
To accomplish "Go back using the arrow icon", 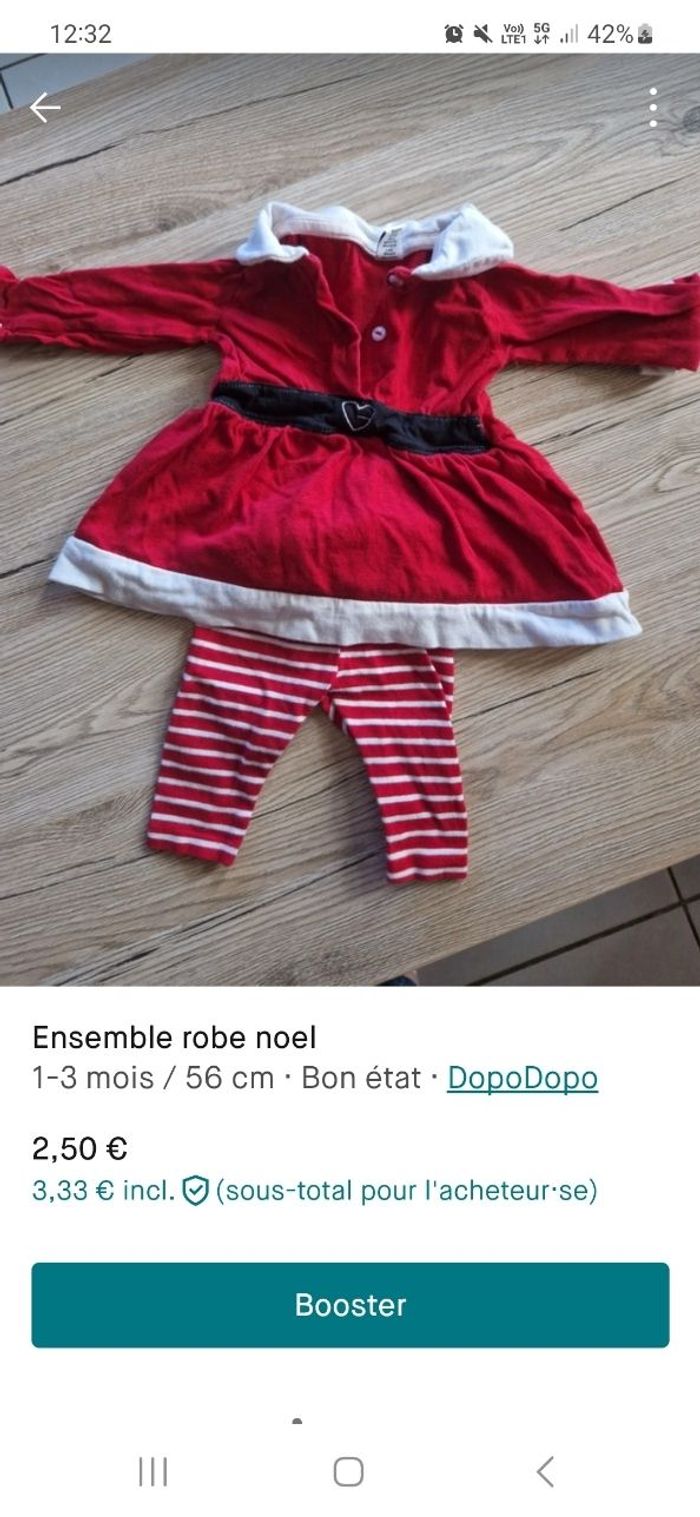I will 45,107.
